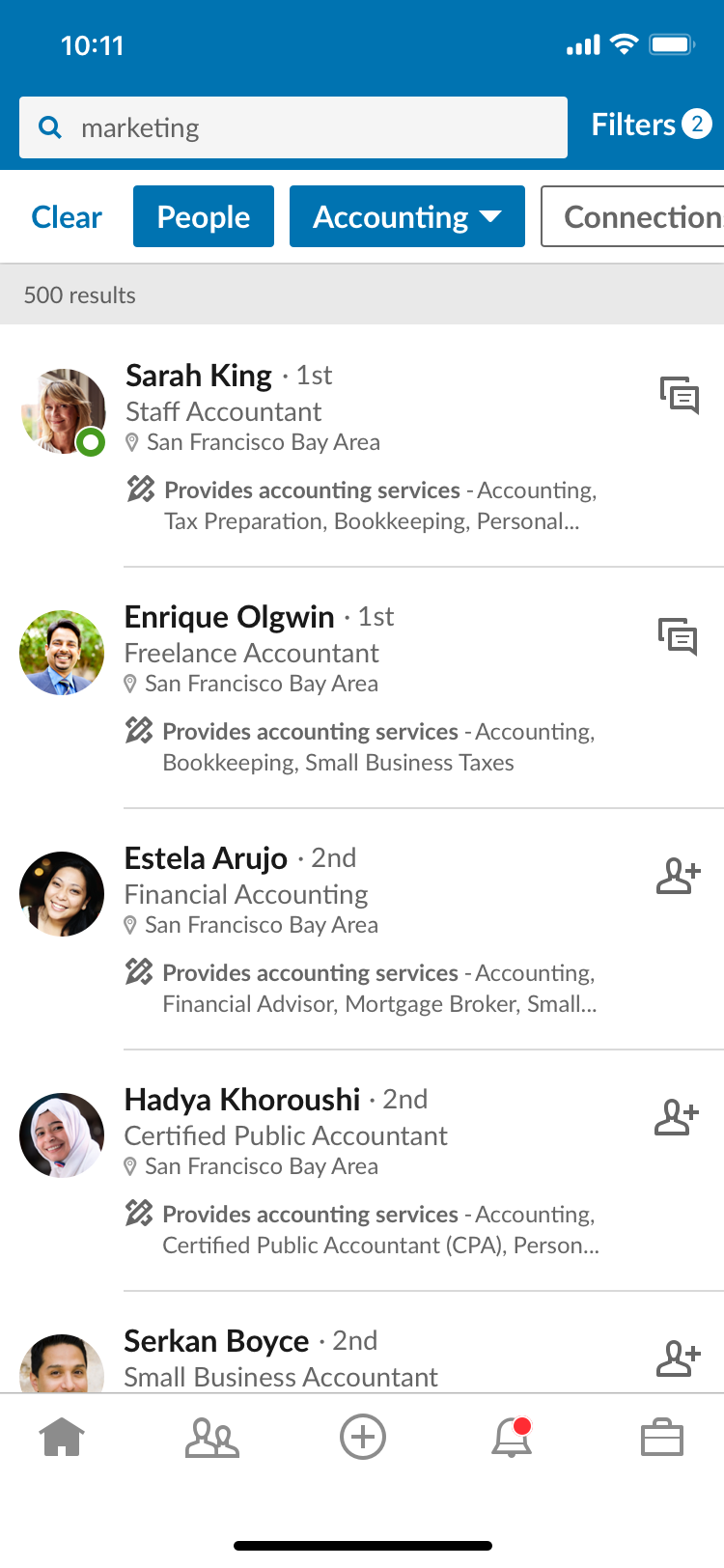Open the notifications bell

(x=513, y=1438)
